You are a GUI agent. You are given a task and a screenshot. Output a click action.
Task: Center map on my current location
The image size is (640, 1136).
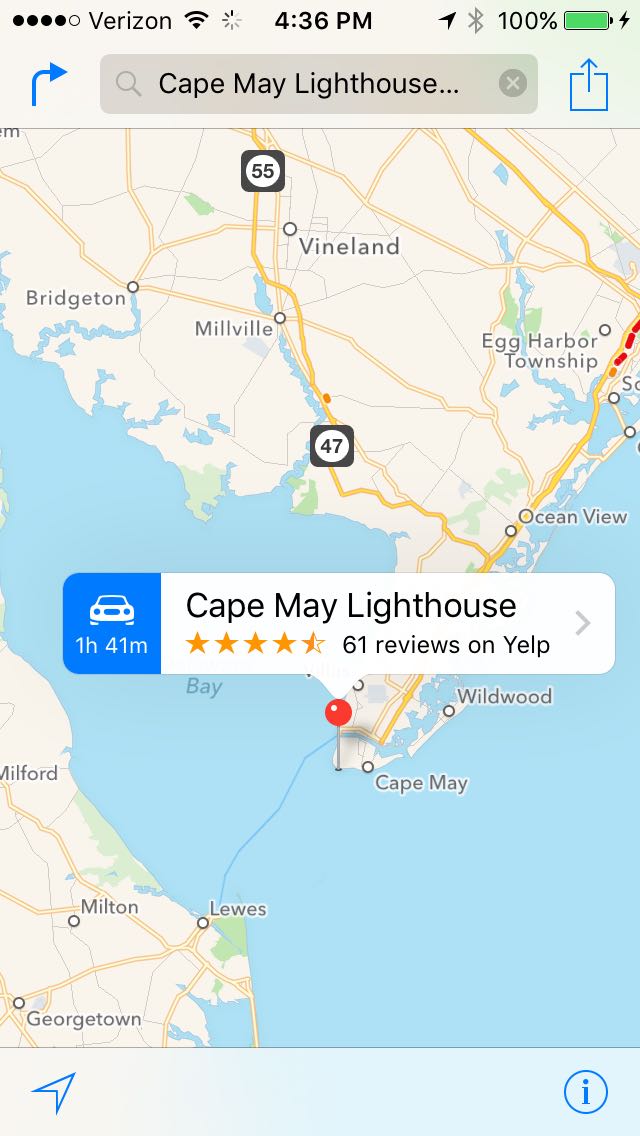[53, 1093]
